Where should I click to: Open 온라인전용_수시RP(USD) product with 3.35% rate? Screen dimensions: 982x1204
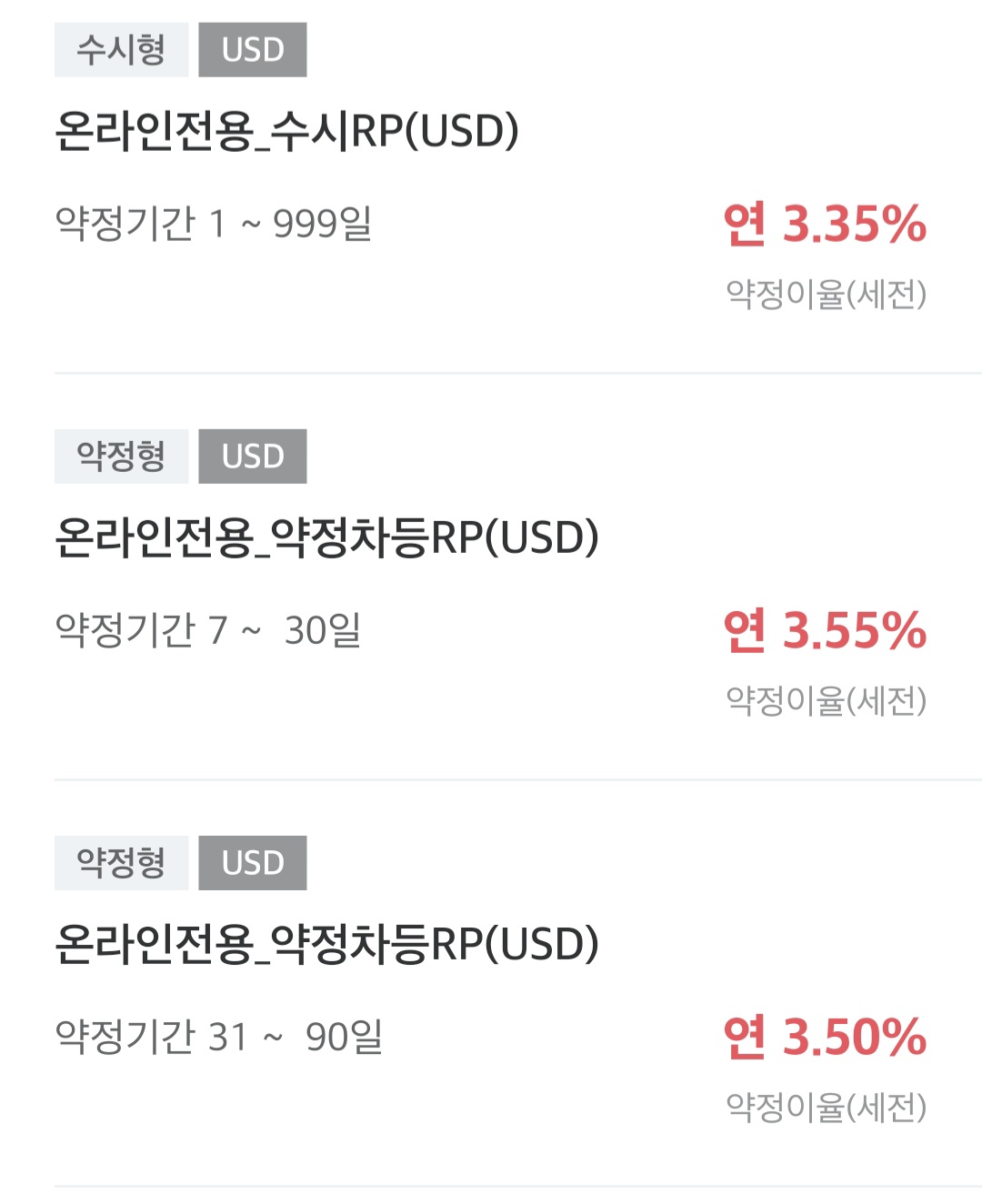click(x=286, y=131)
